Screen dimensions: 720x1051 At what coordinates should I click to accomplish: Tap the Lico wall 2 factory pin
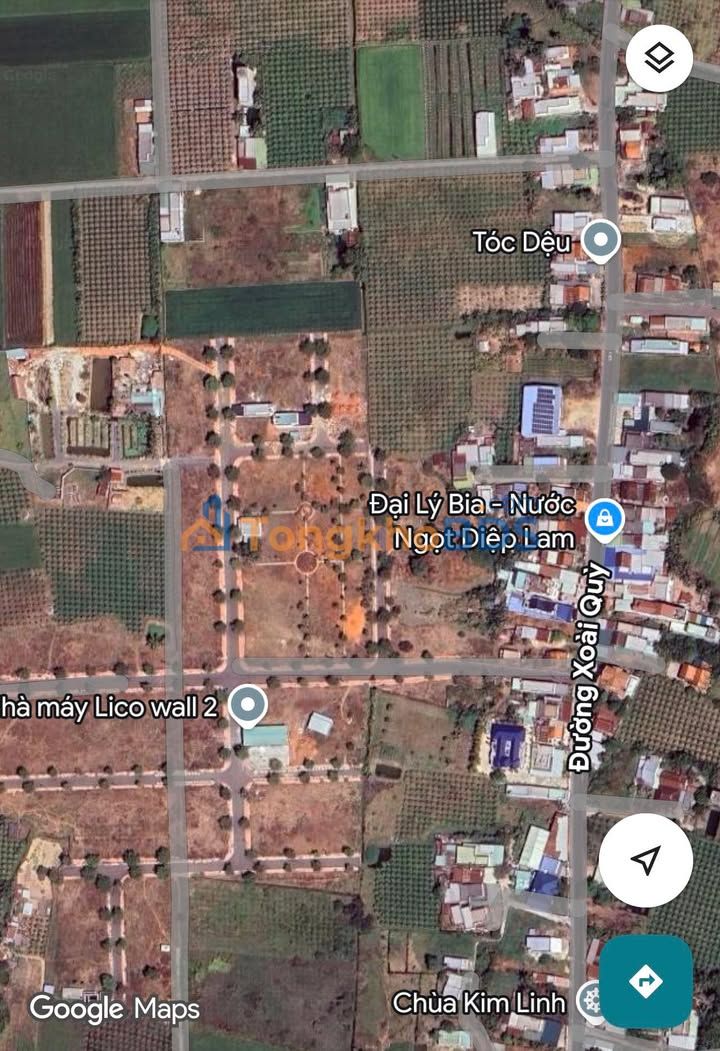(x=247, y=706)
